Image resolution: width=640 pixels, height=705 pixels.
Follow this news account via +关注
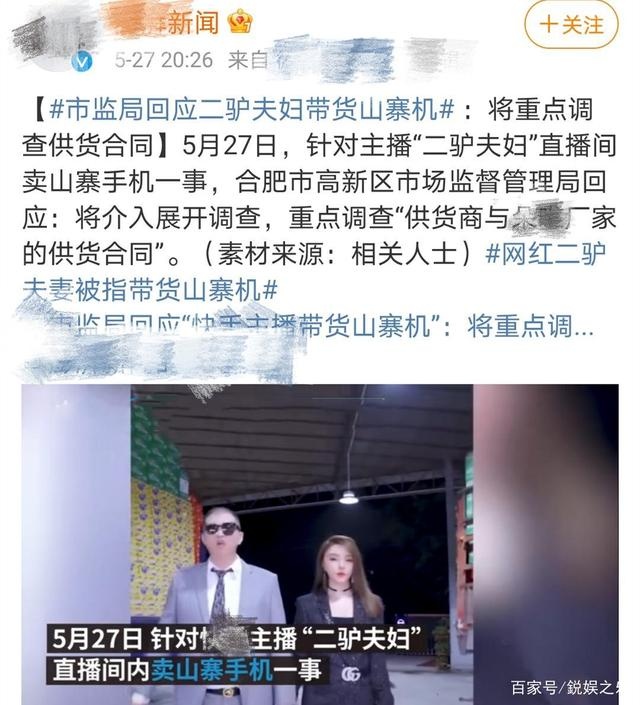(x=572, y=25)
